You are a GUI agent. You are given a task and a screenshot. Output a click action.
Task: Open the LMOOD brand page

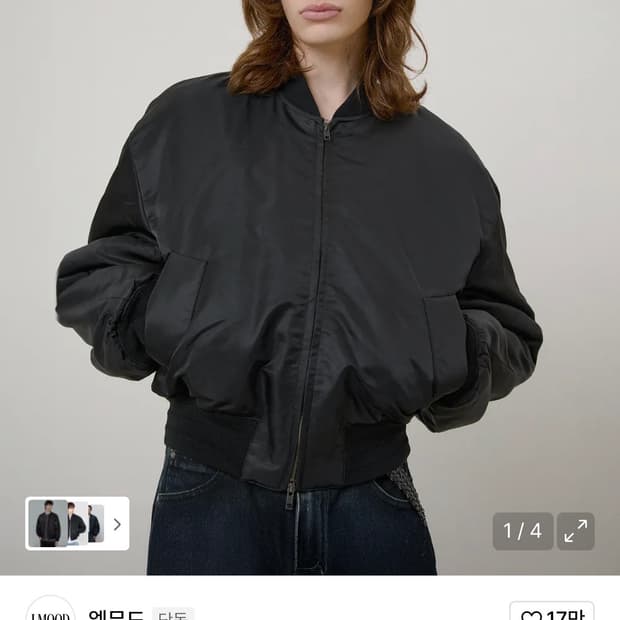point(50,610)
